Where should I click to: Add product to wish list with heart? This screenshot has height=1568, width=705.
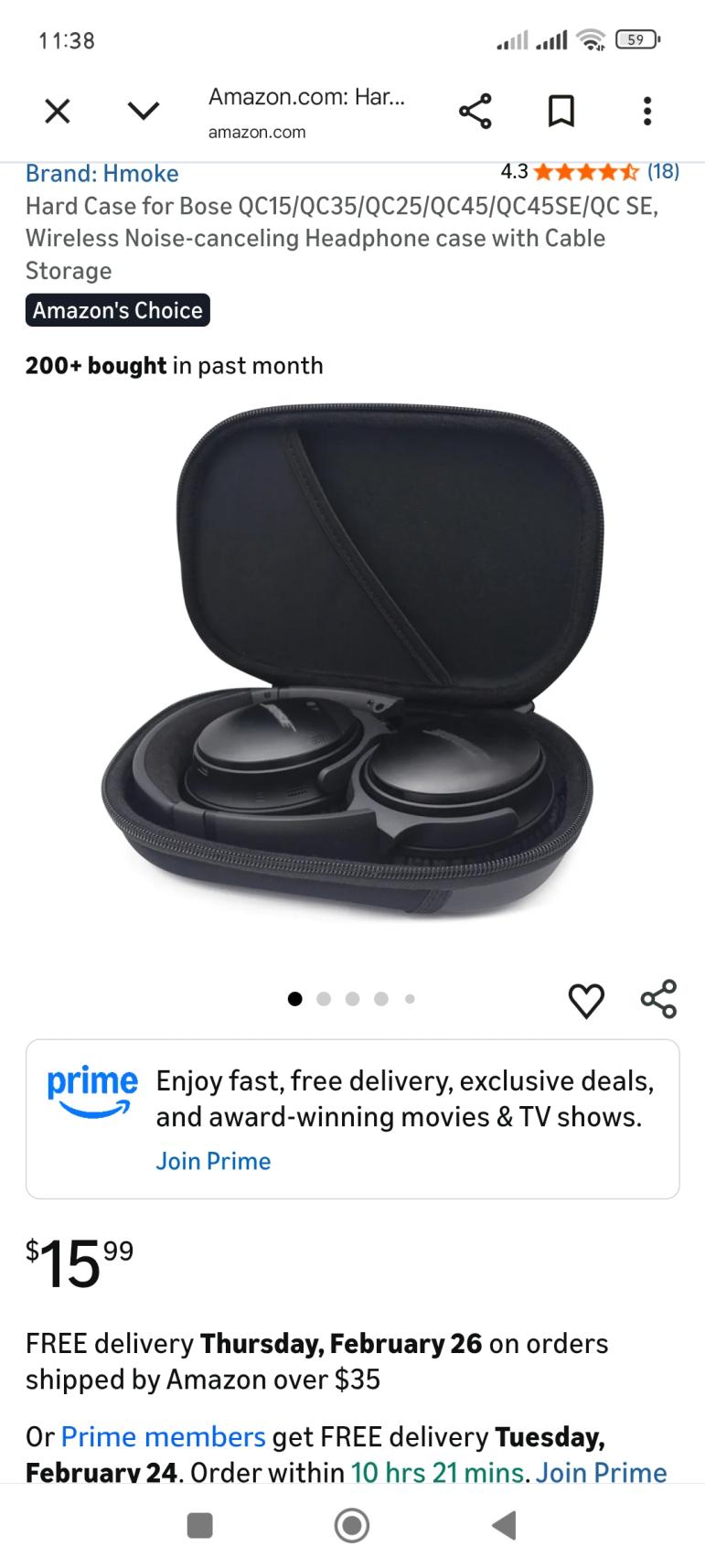pos(586,1000)
